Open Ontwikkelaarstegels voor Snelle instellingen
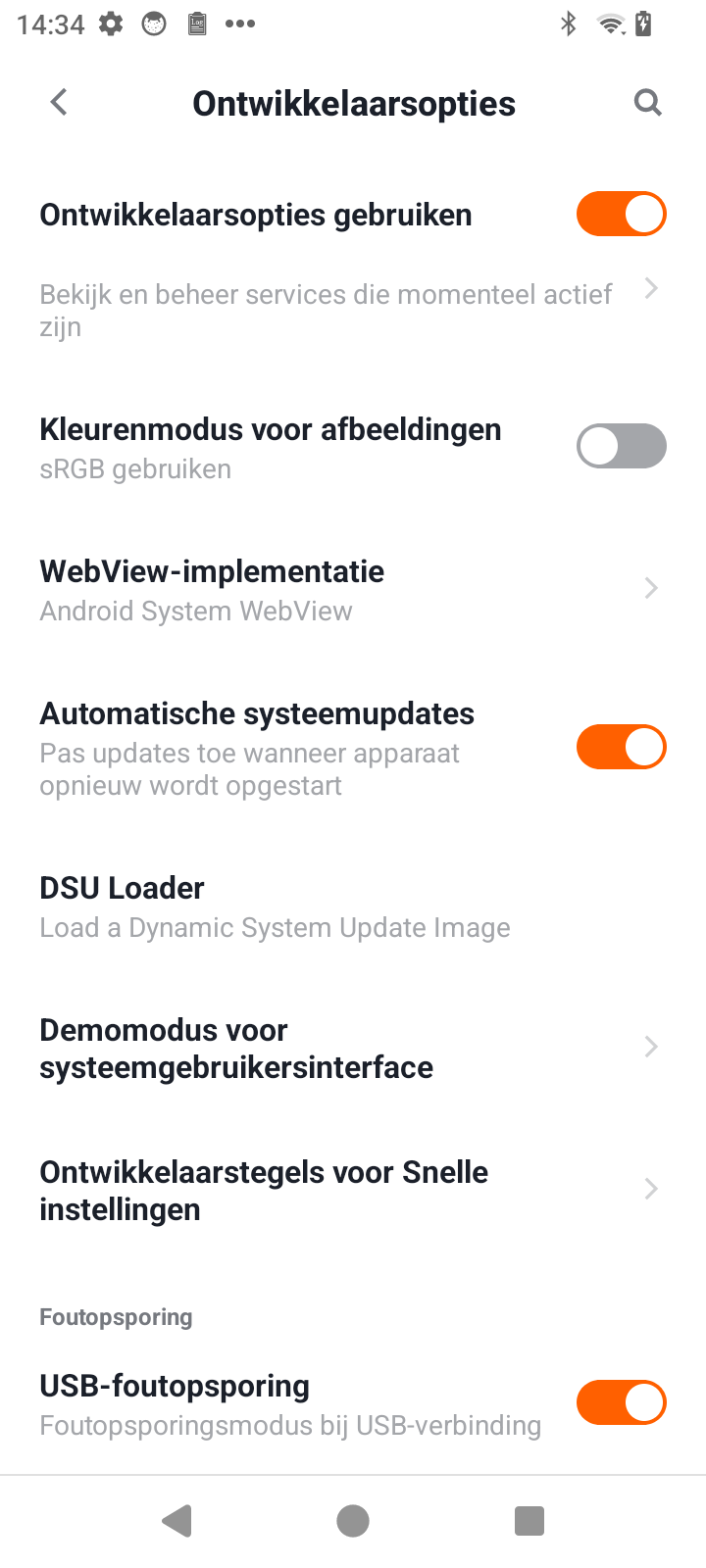 pos(353,1189)
